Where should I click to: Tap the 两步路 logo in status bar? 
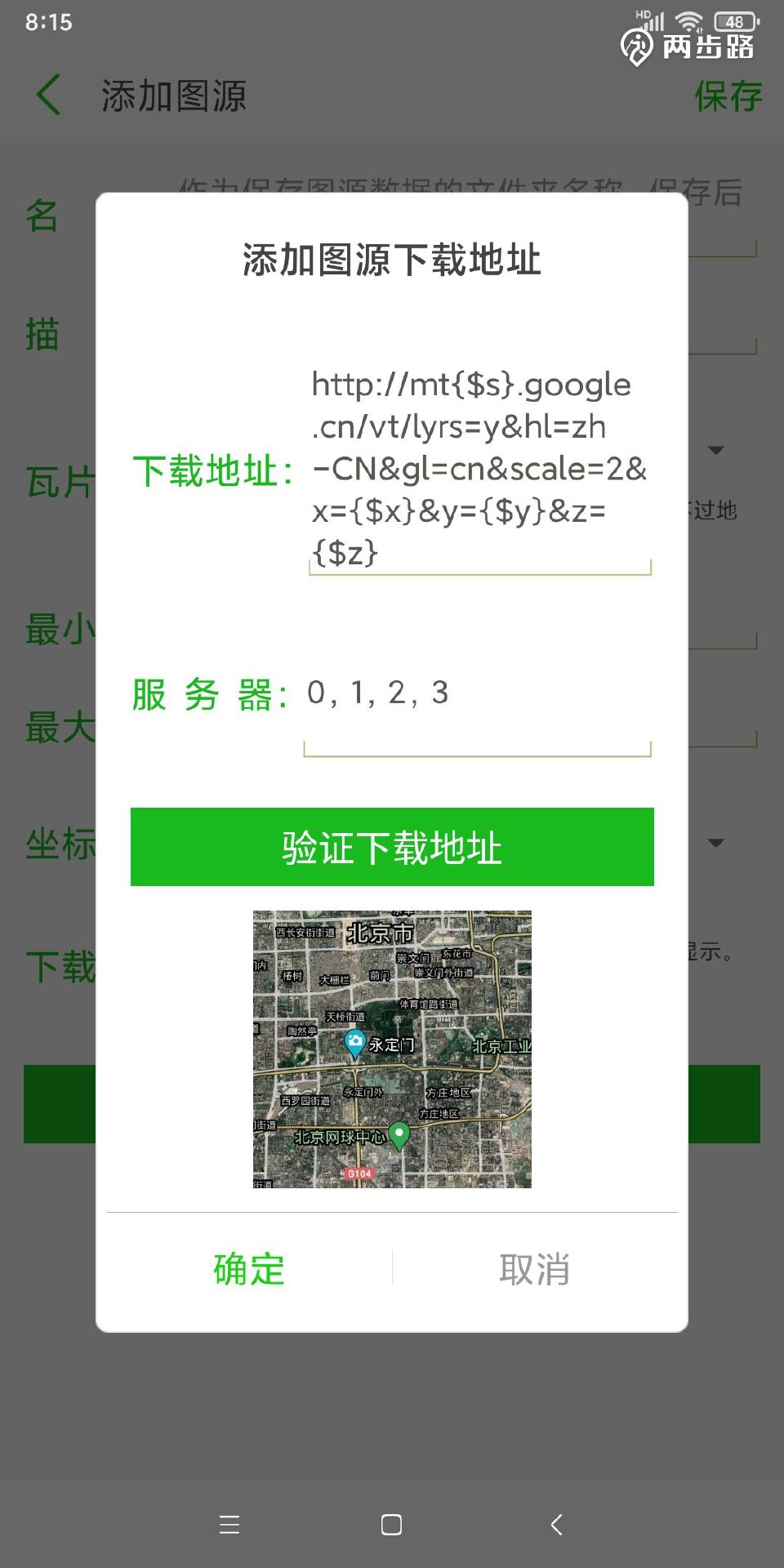point(690,45)
